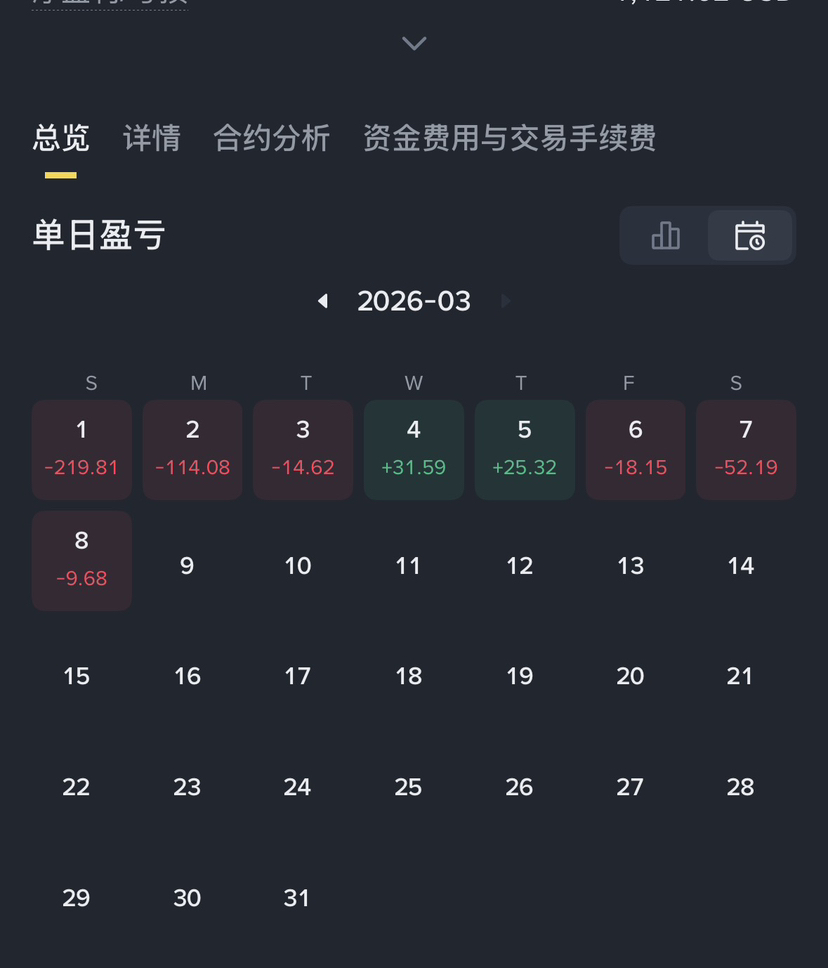Tap day 3 showing -14.62
Viewport: 828px width, 968px height.
tap(303, 450)
